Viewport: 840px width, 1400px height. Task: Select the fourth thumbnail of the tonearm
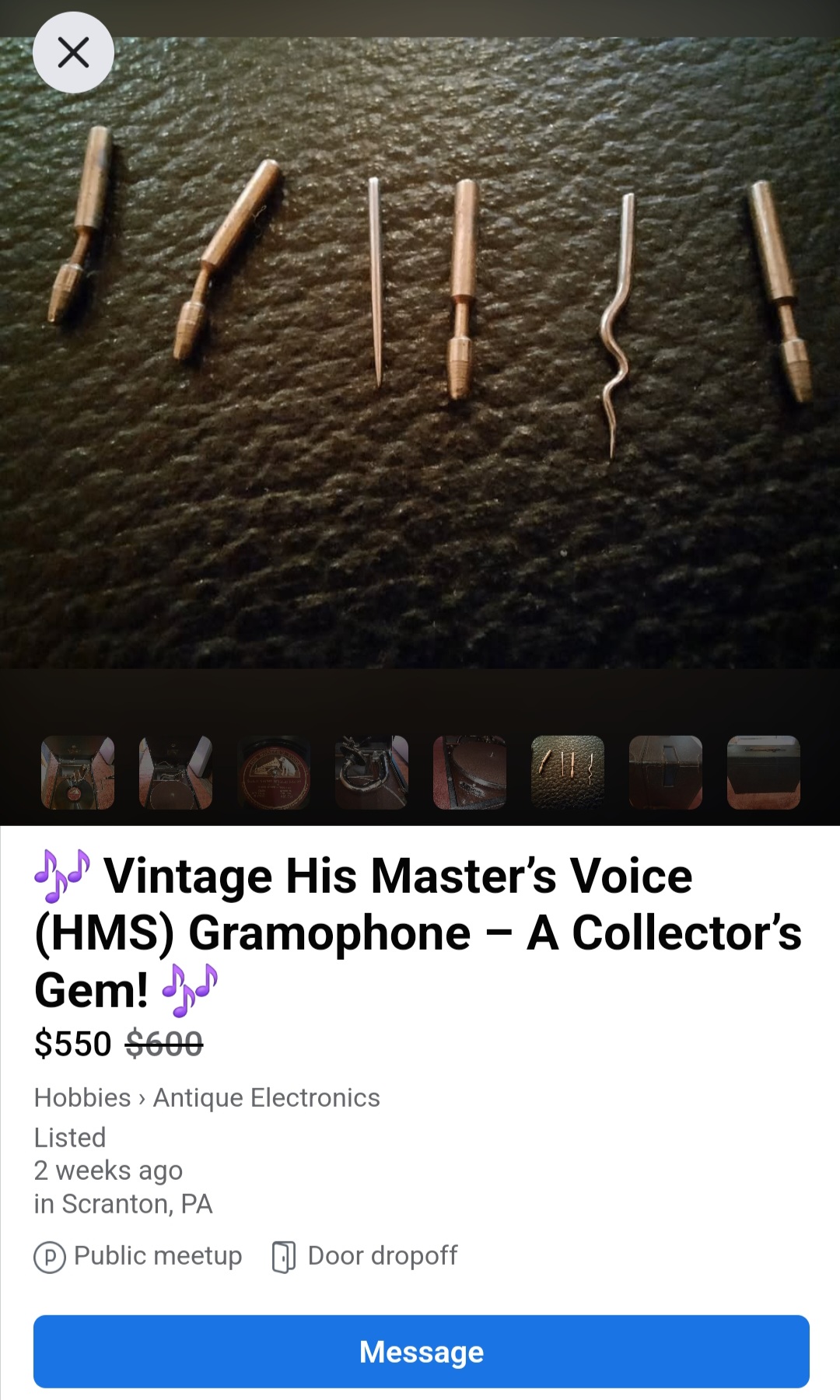(372, 772)
